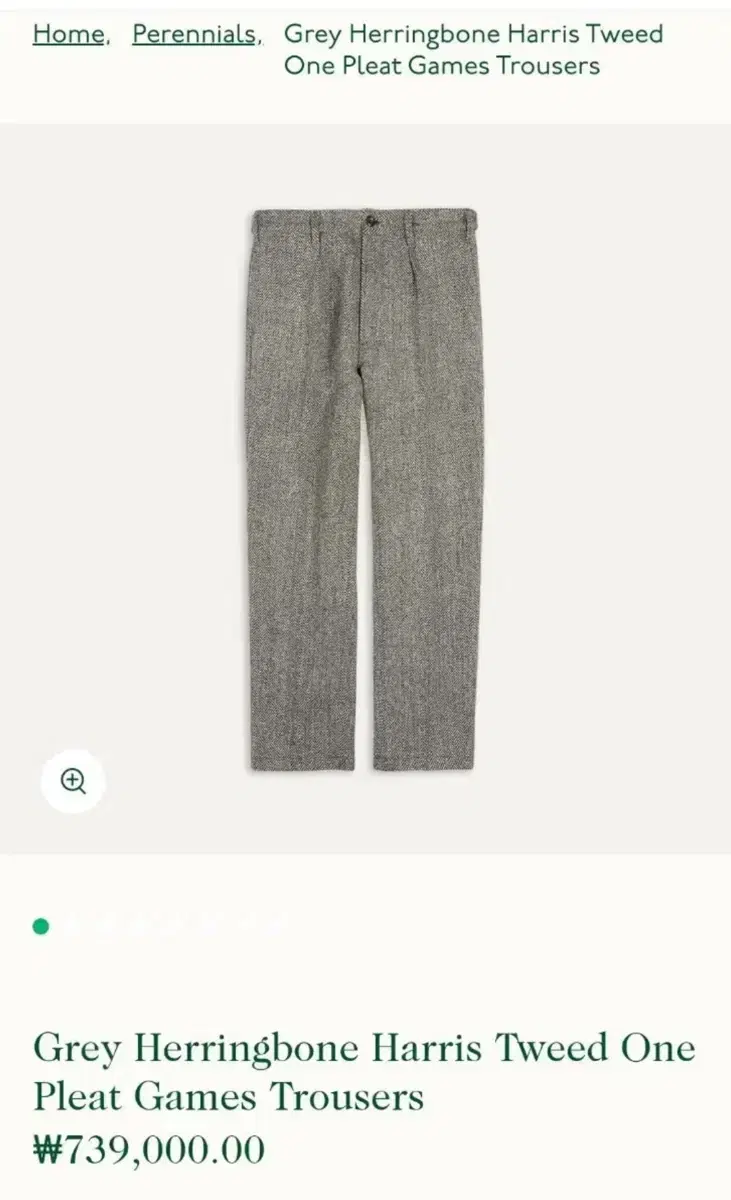Select the second carousel dot
The width and height of the screenshot is (731, 1200).
tap(72, 926)
